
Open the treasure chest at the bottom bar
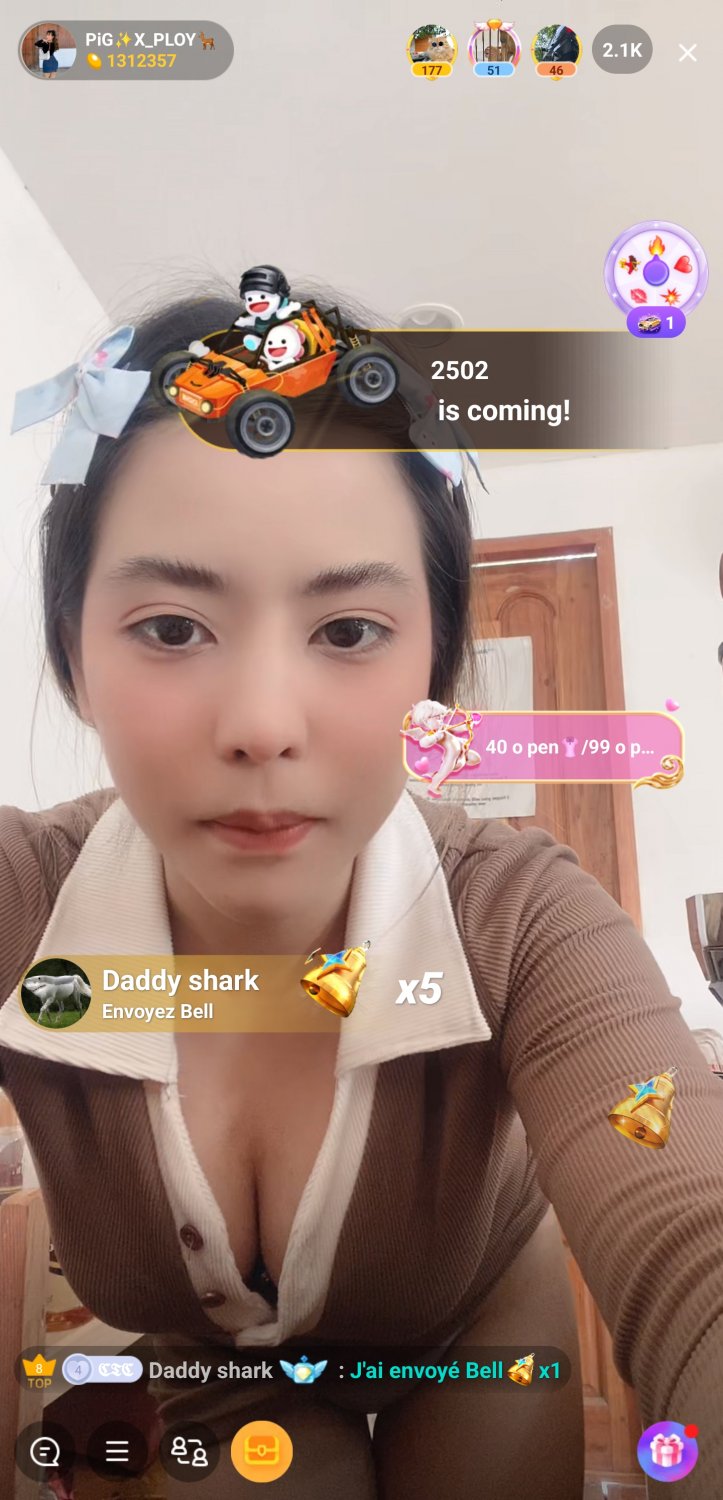[x=262, y=1452]
